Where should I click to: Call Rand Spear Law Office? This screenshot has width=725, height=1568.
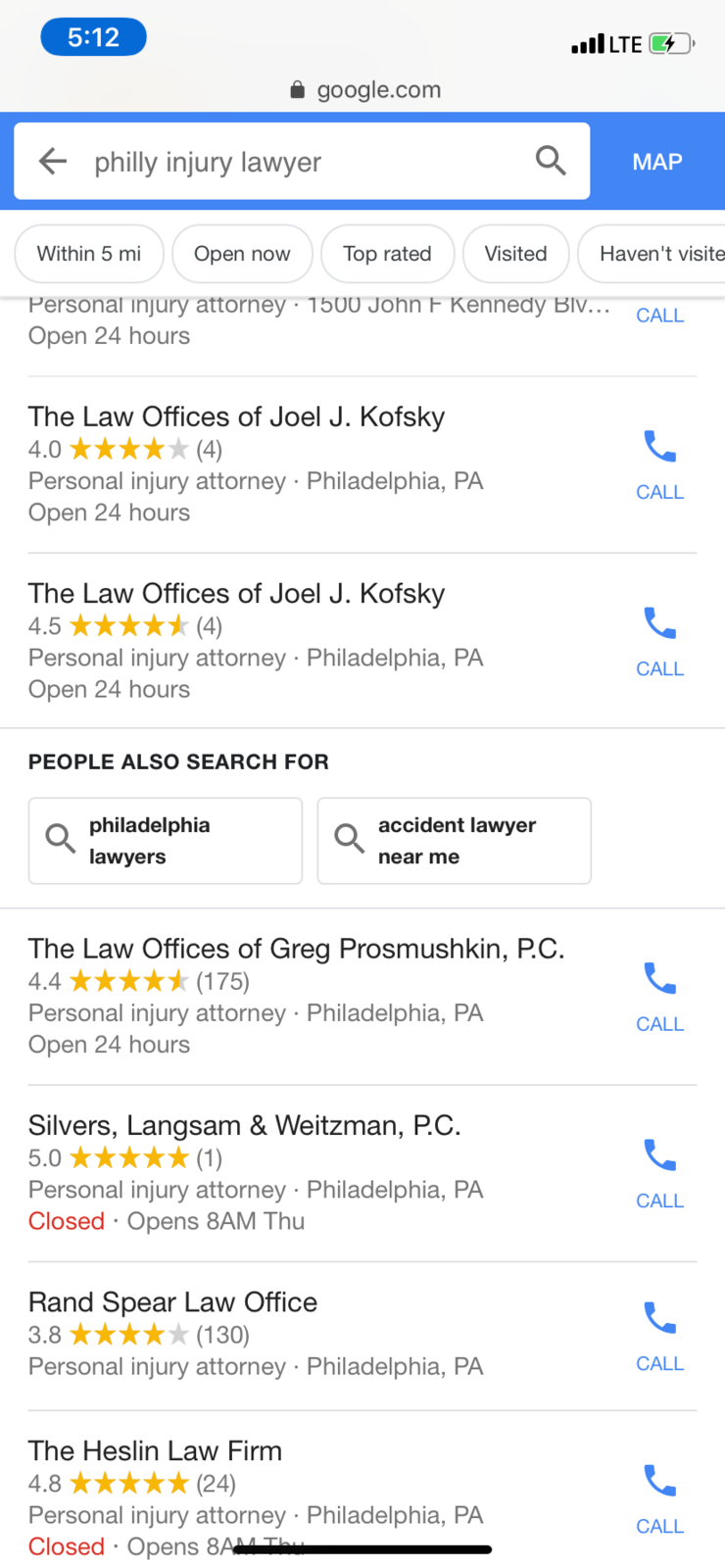[659, 1336]
